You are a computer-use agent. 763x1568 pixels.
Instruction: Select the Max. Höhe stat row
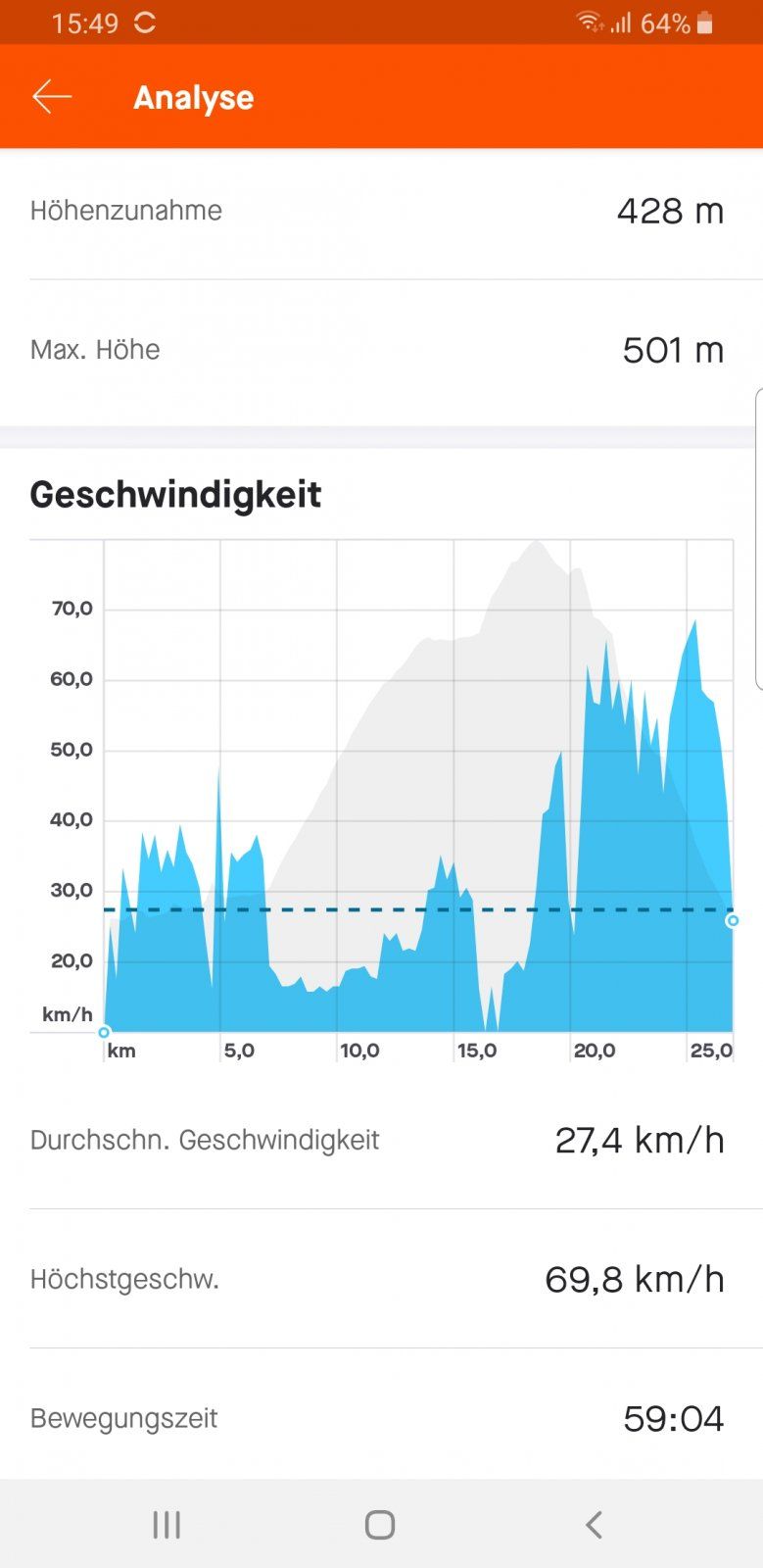pos(381,350)
